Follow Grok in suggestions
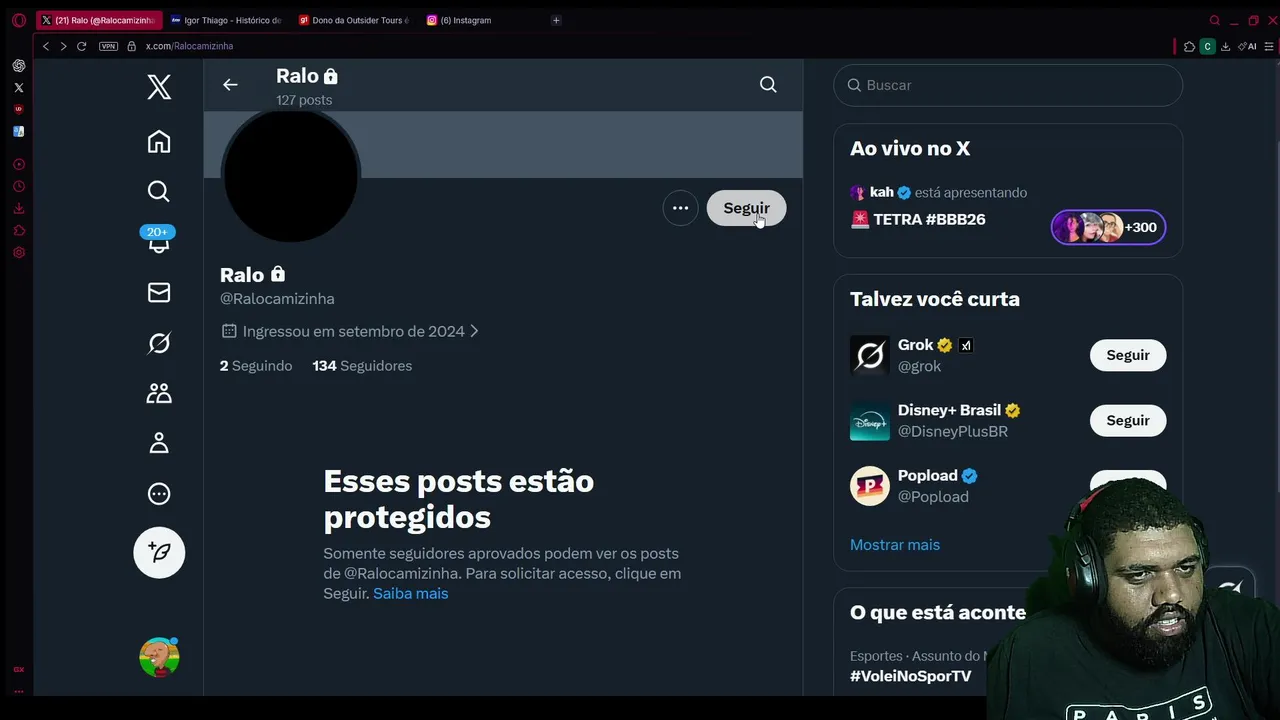Viewport: 1280px width, 720px height. (x=1127, y=355)
